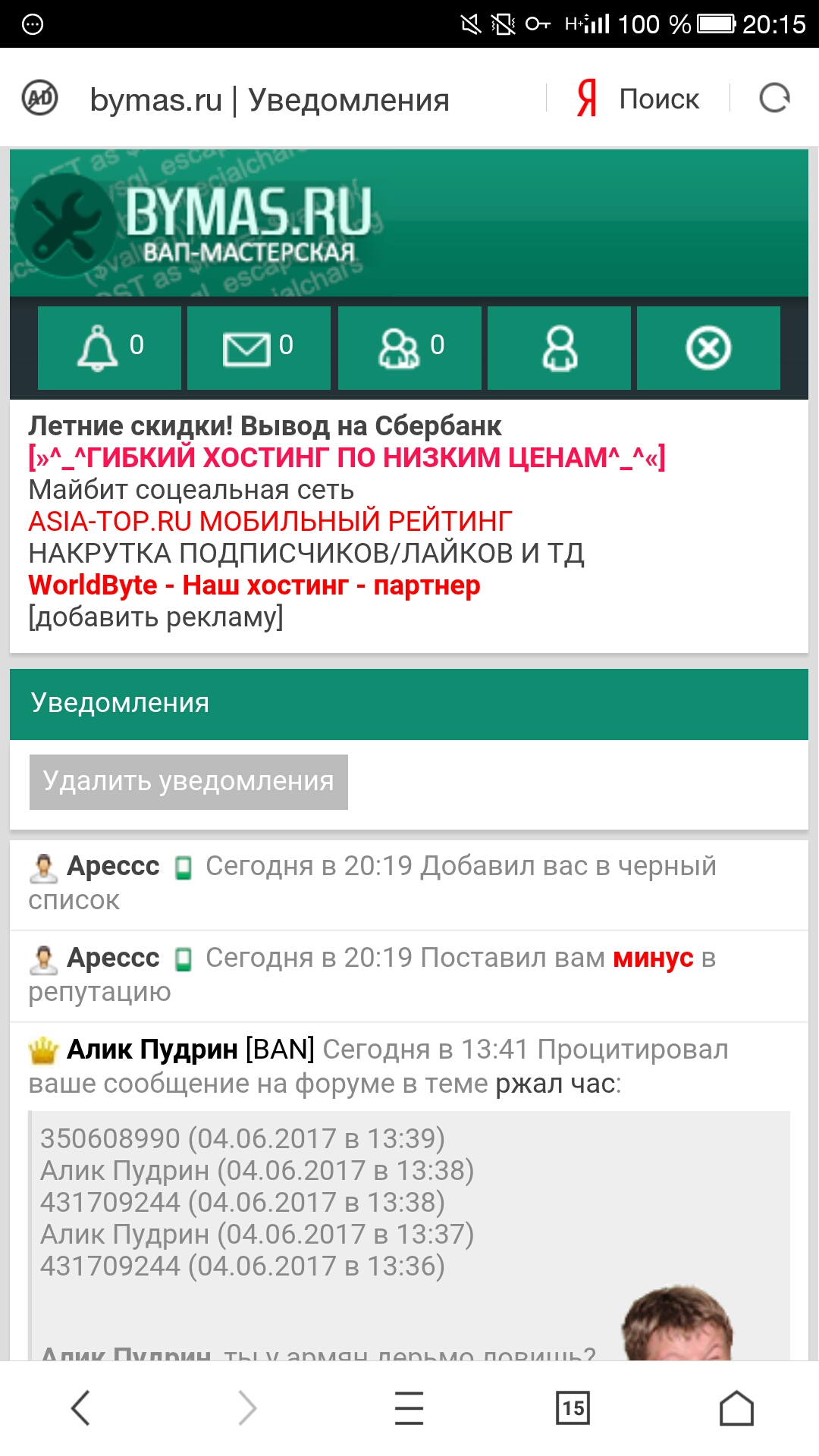This screenshot has width=819, height=1456.
Task: Open the mail envelope icon
Action: (x=259, y=348)
